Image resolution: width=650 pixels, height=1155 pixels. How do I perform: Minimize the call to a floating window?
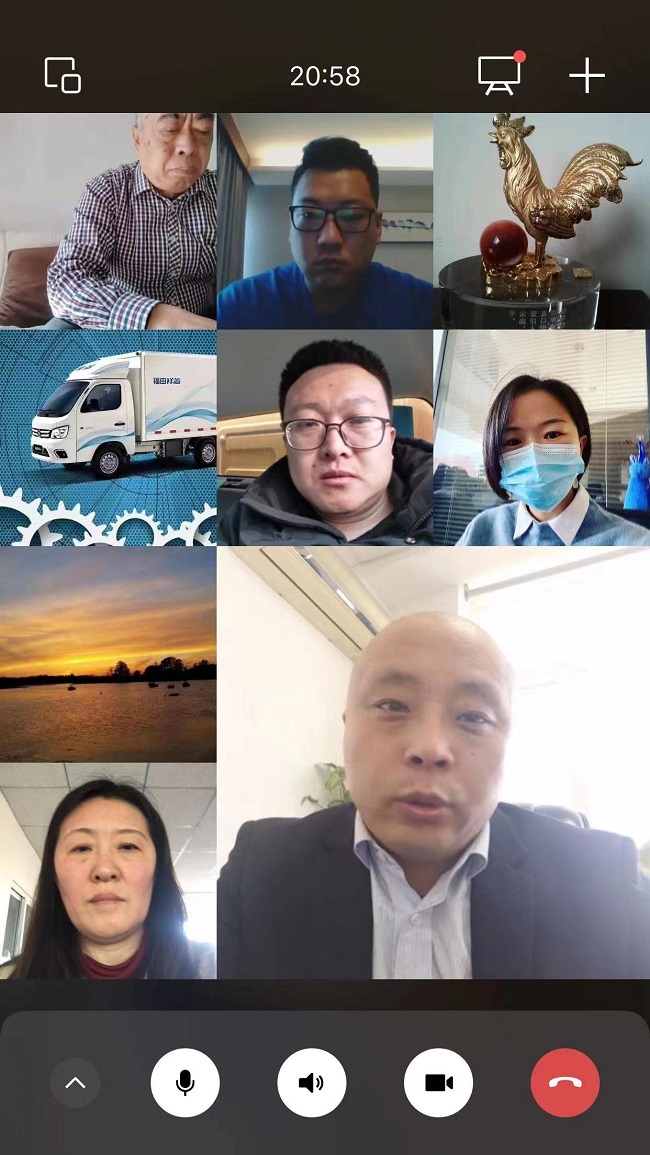click(62, 76)
